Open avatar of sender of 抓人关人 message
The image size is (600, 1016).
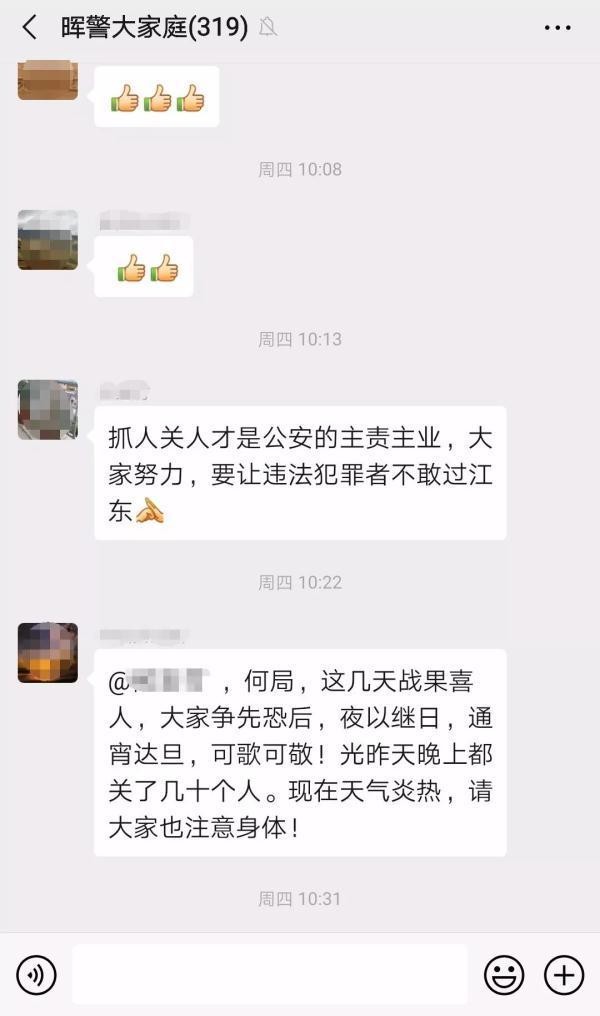tap(47, 410)
